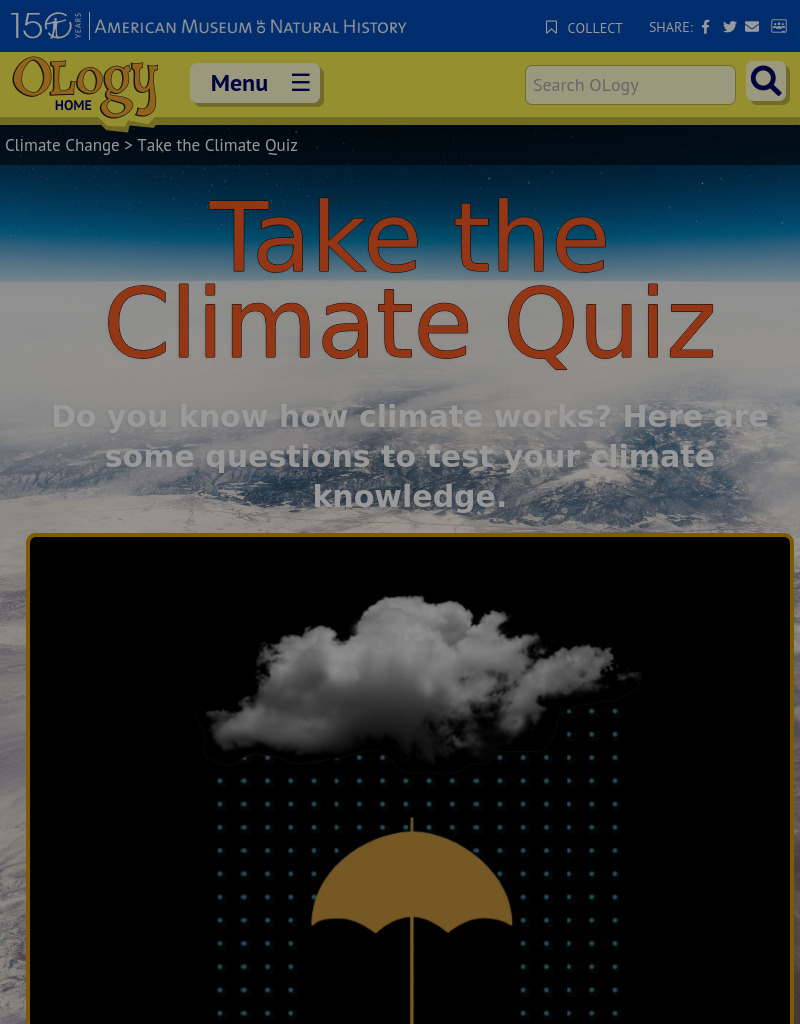
Task: Select the Take the Climate Quiz breadcrumb
Action: (x=217, y=145)
